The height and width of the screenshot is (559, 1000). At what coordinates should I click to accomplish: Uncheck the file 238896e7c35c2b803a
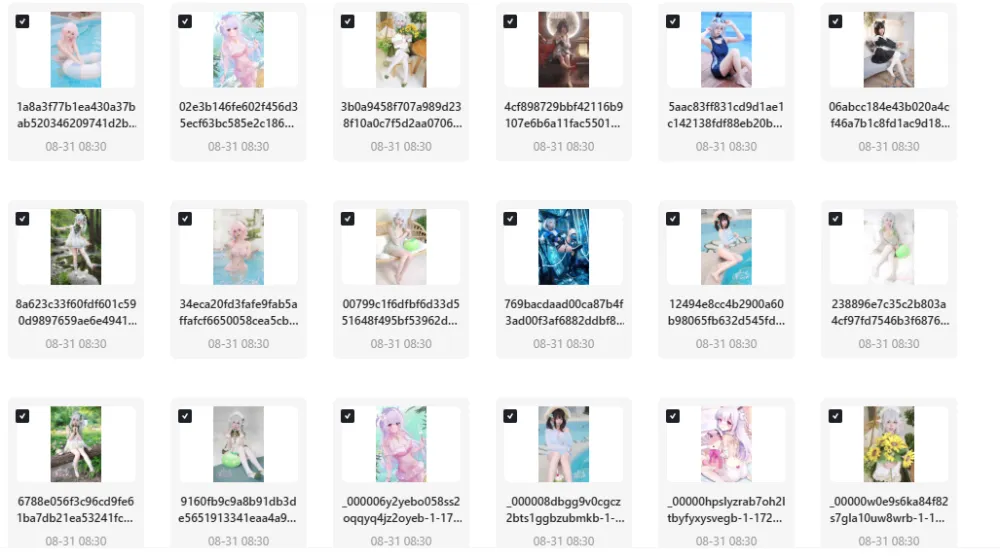pyautogui.click(x=835, y=218)
